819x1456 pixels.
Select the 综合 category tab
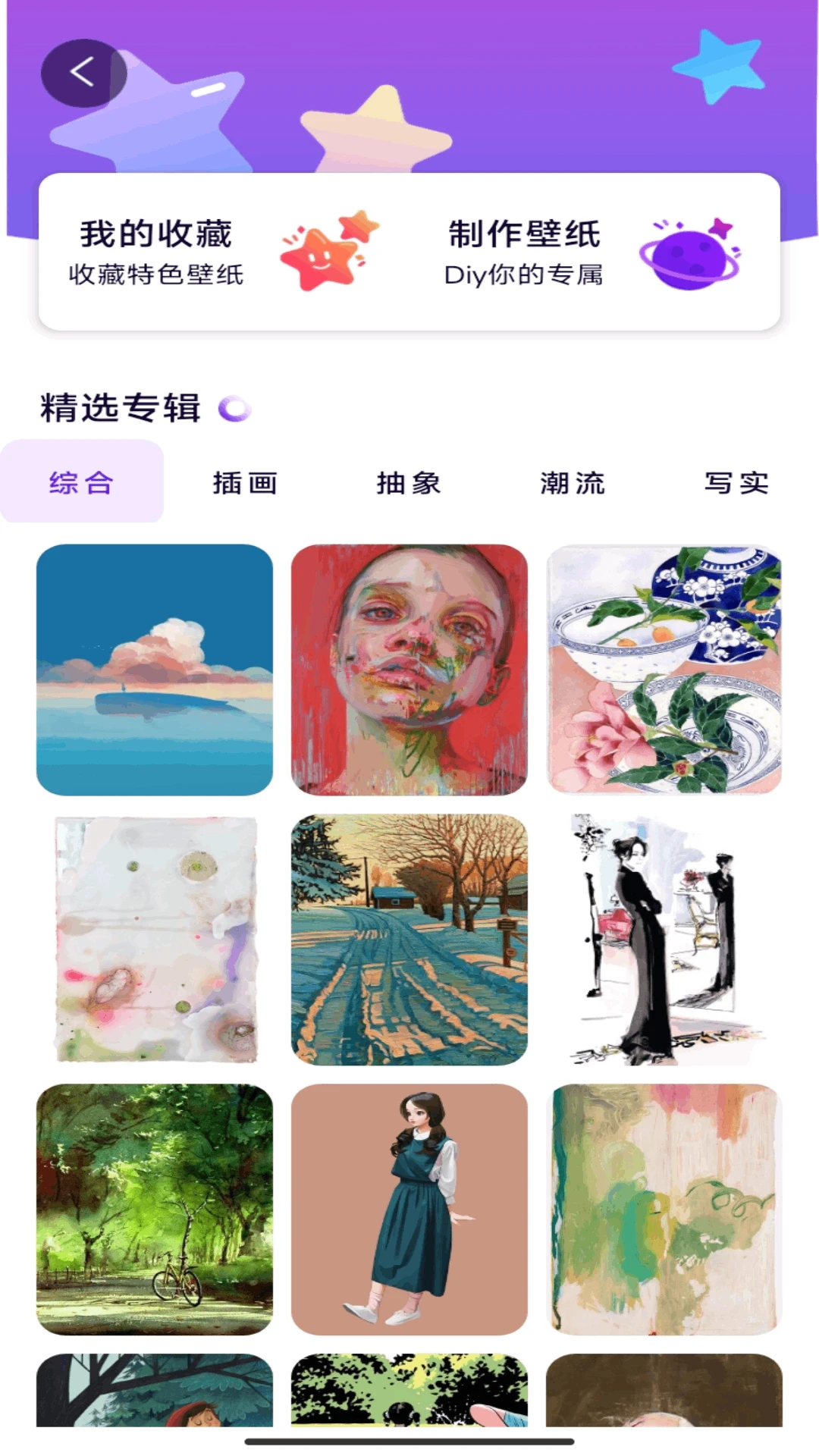coord(82,482)
